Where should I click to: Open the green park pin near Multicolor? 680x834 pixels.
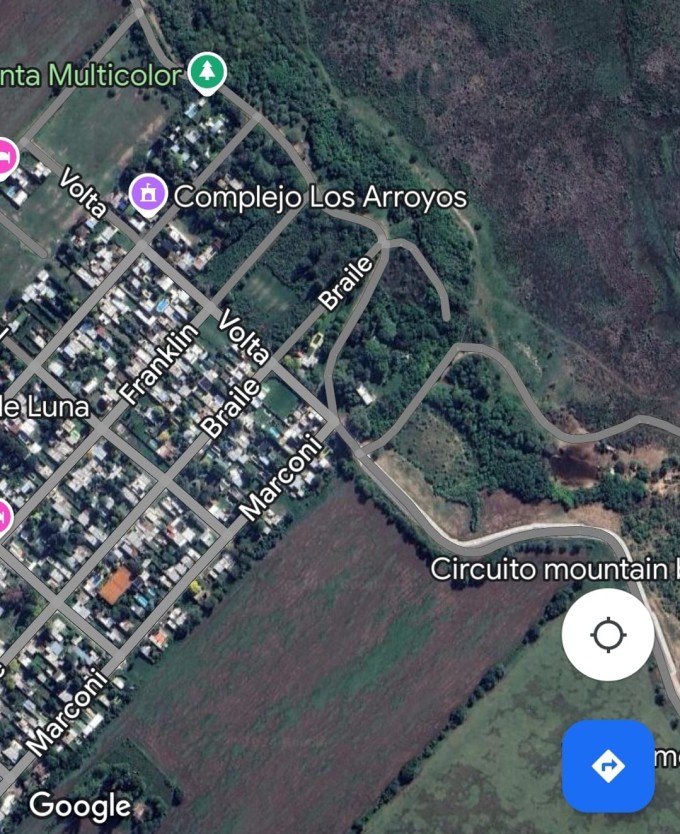pos(207,72)
